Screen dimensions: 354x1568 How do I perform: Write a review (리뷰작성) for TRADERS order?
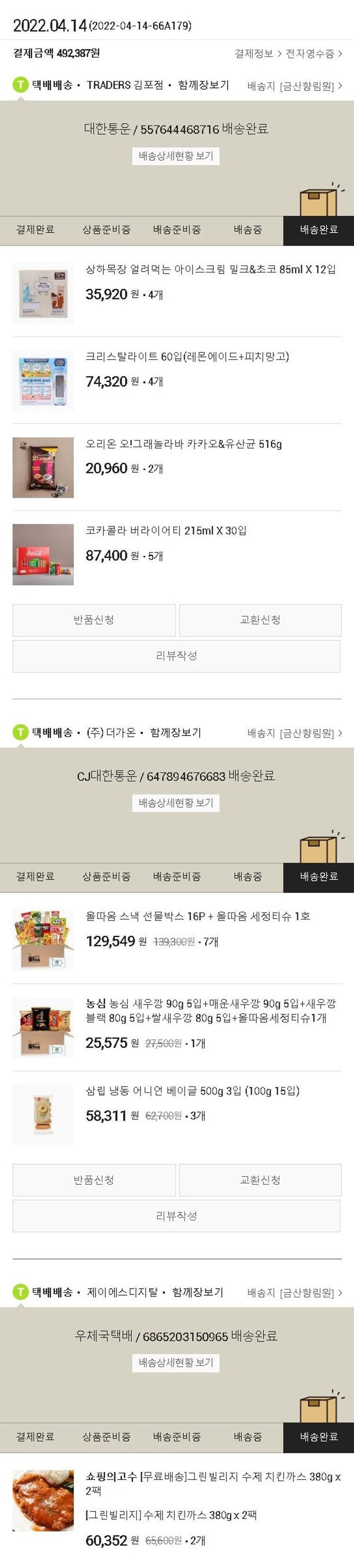[x=177, y=655]
